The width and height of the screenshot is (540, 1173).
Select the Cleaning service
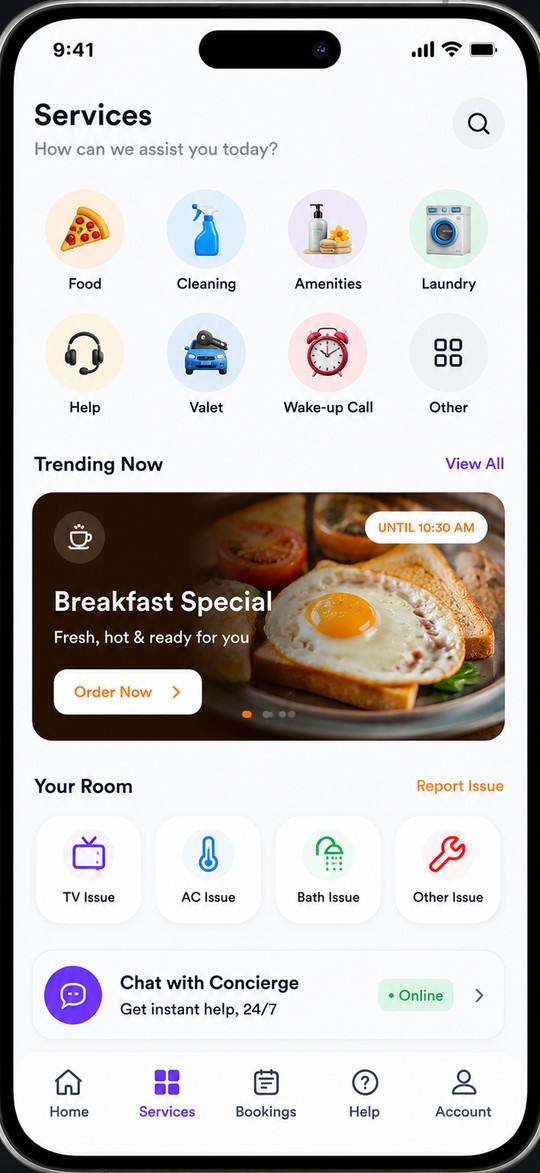click(206, 241)
